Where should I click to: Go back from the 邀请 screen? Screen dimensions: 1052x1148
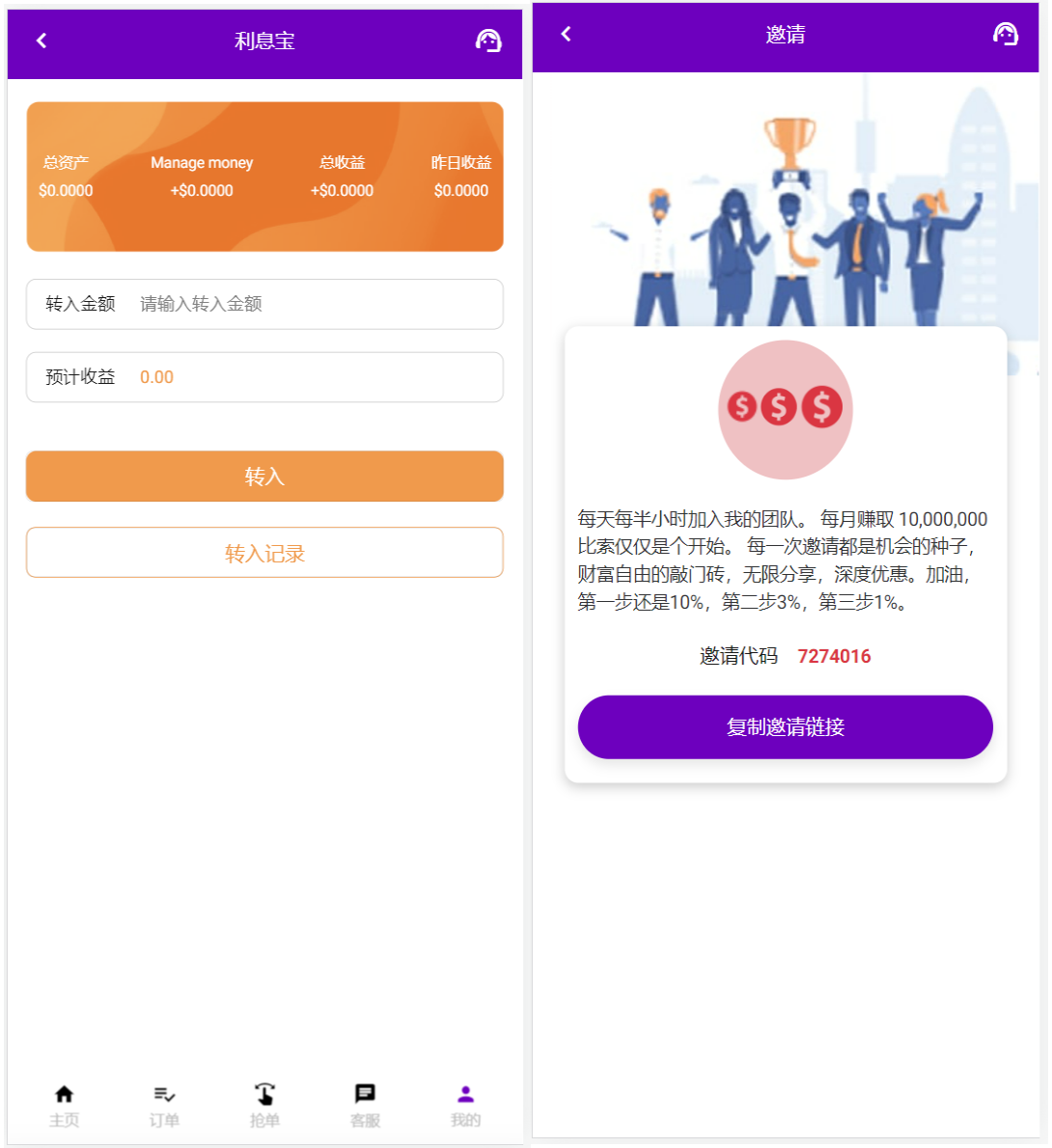567,34
